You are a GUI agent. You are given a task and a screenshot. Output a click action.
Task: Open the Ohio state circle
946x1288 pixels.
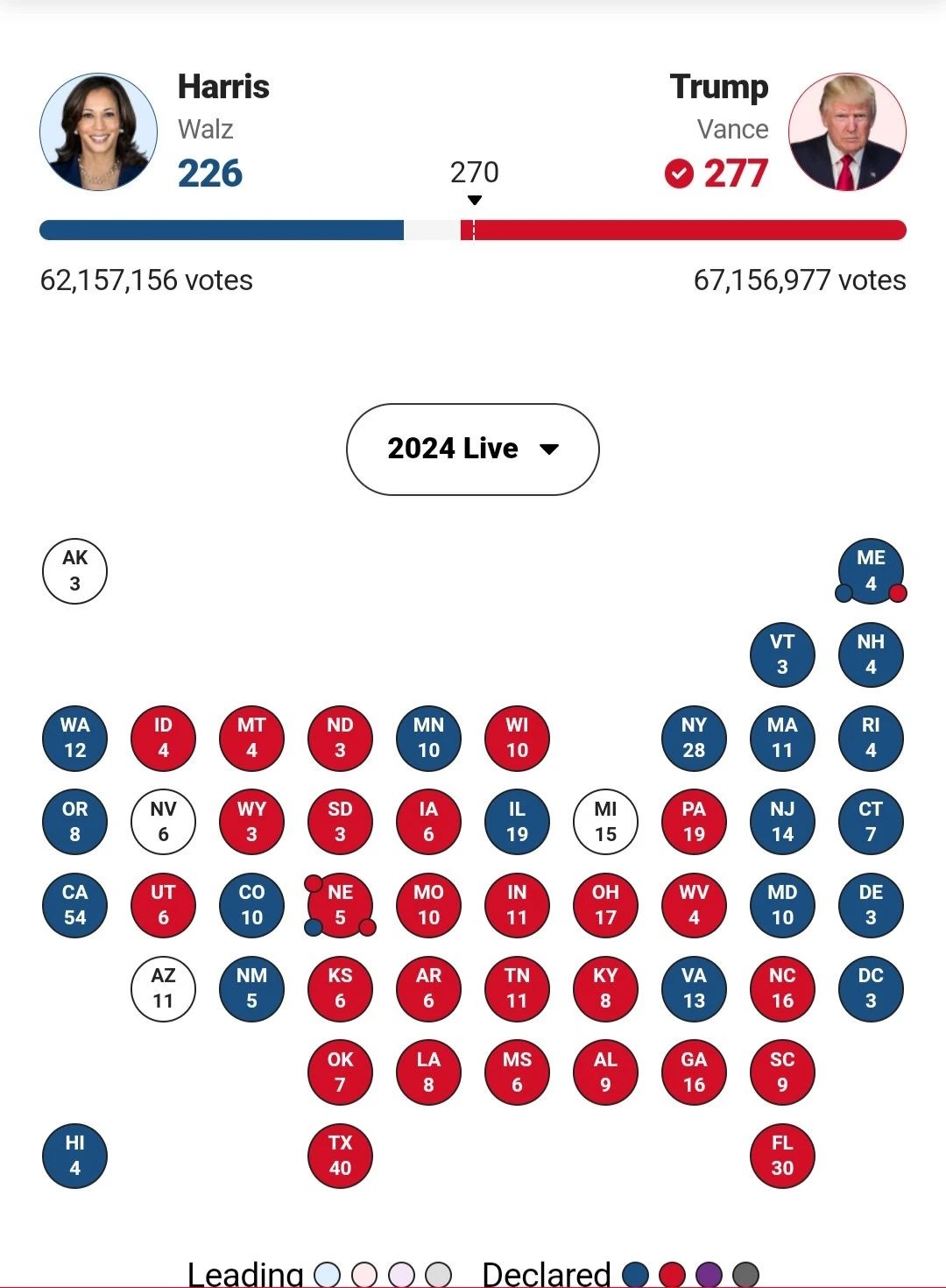(x=605, y=905)
